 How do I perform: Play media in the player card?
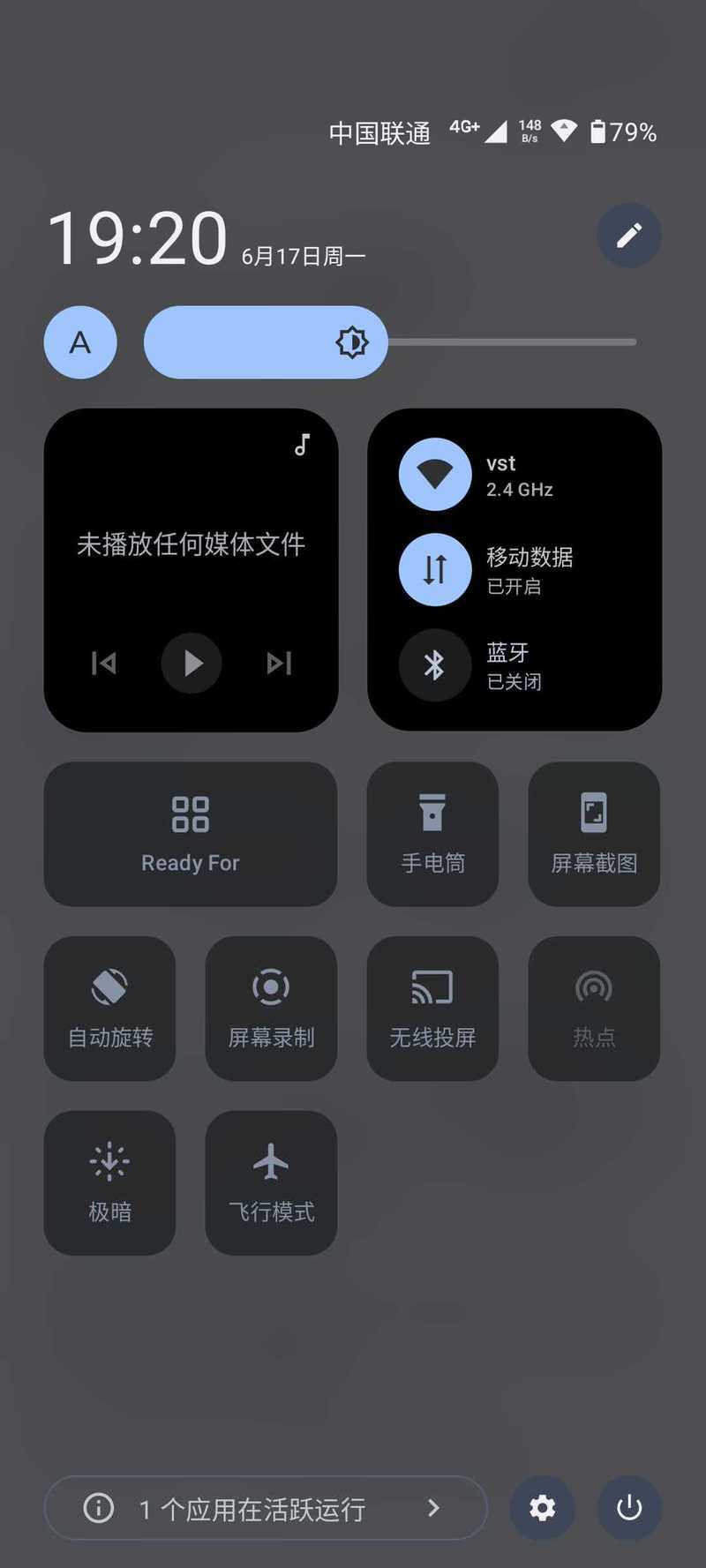pos(192,663)
